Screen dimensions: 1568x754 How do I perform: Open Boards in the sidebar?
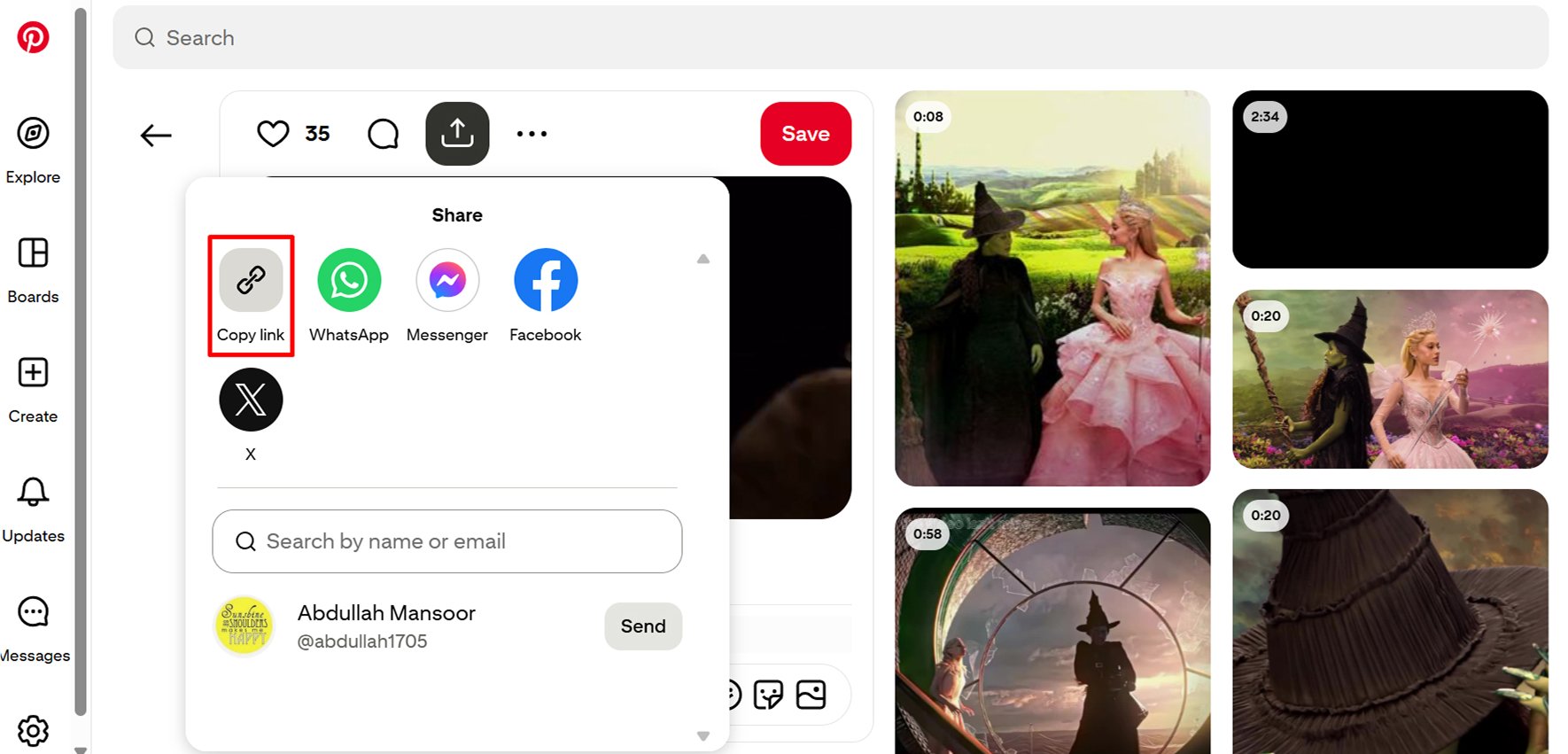coord(34,268)
